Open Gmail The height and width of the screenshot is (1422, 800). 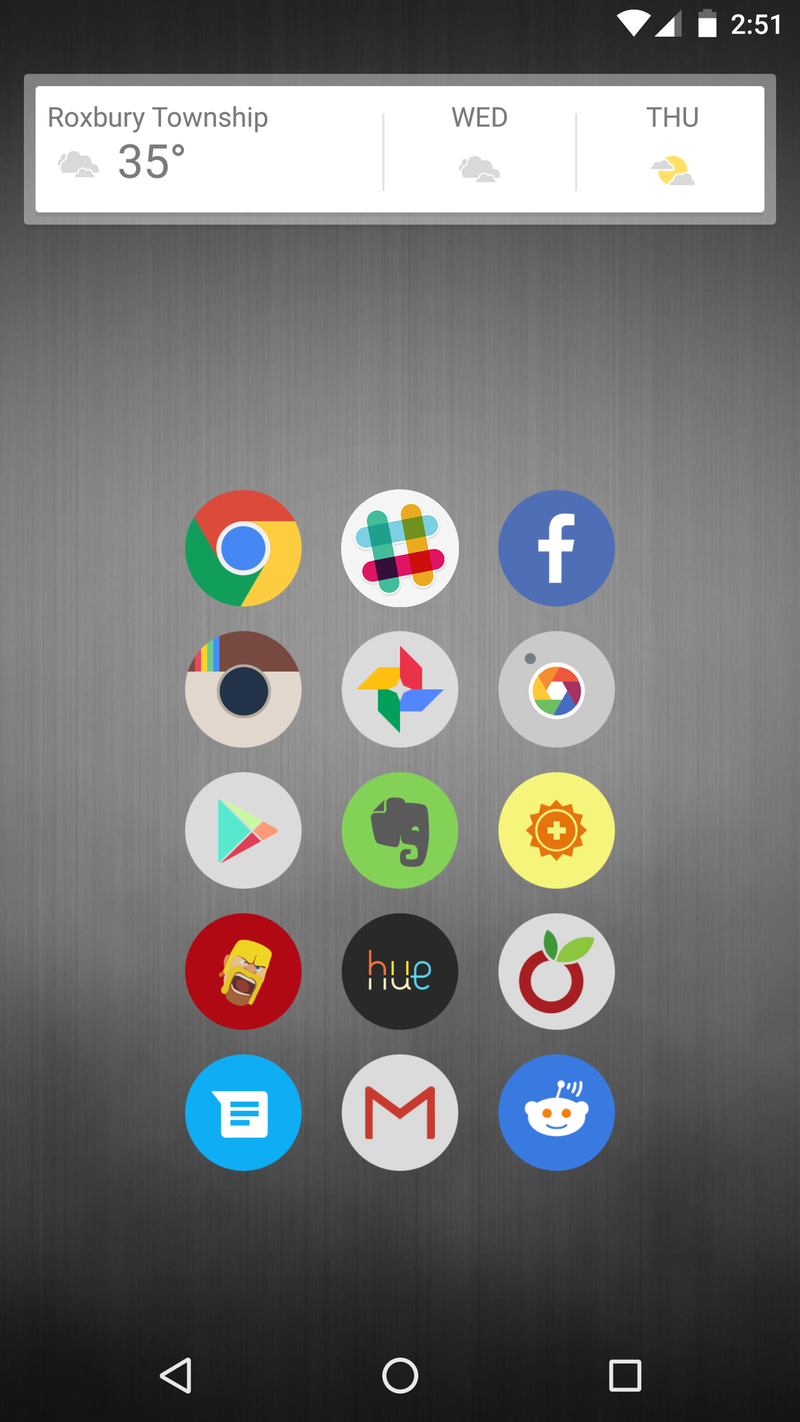click(x=400, y=1112)
